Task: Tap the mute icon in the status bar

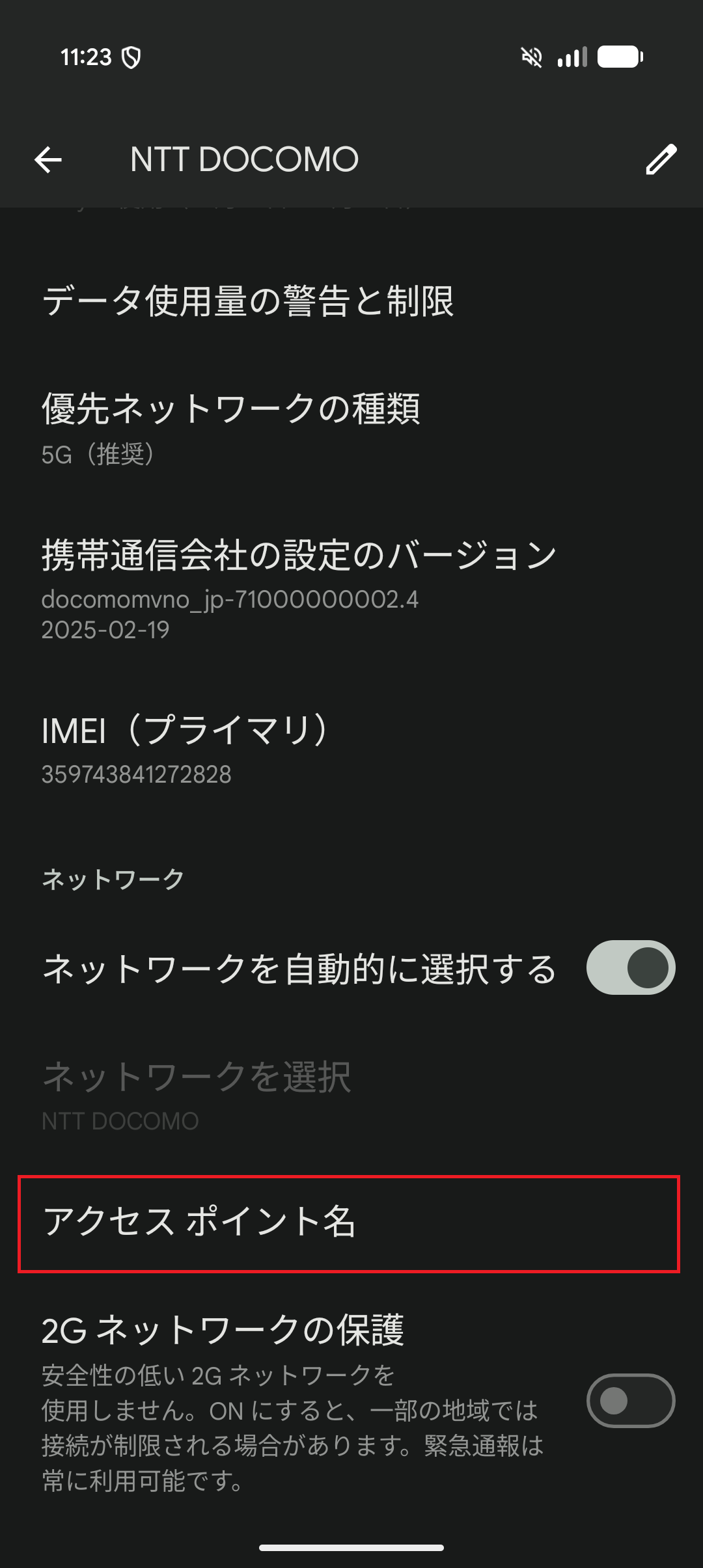Action: click(x=531, y=58)
